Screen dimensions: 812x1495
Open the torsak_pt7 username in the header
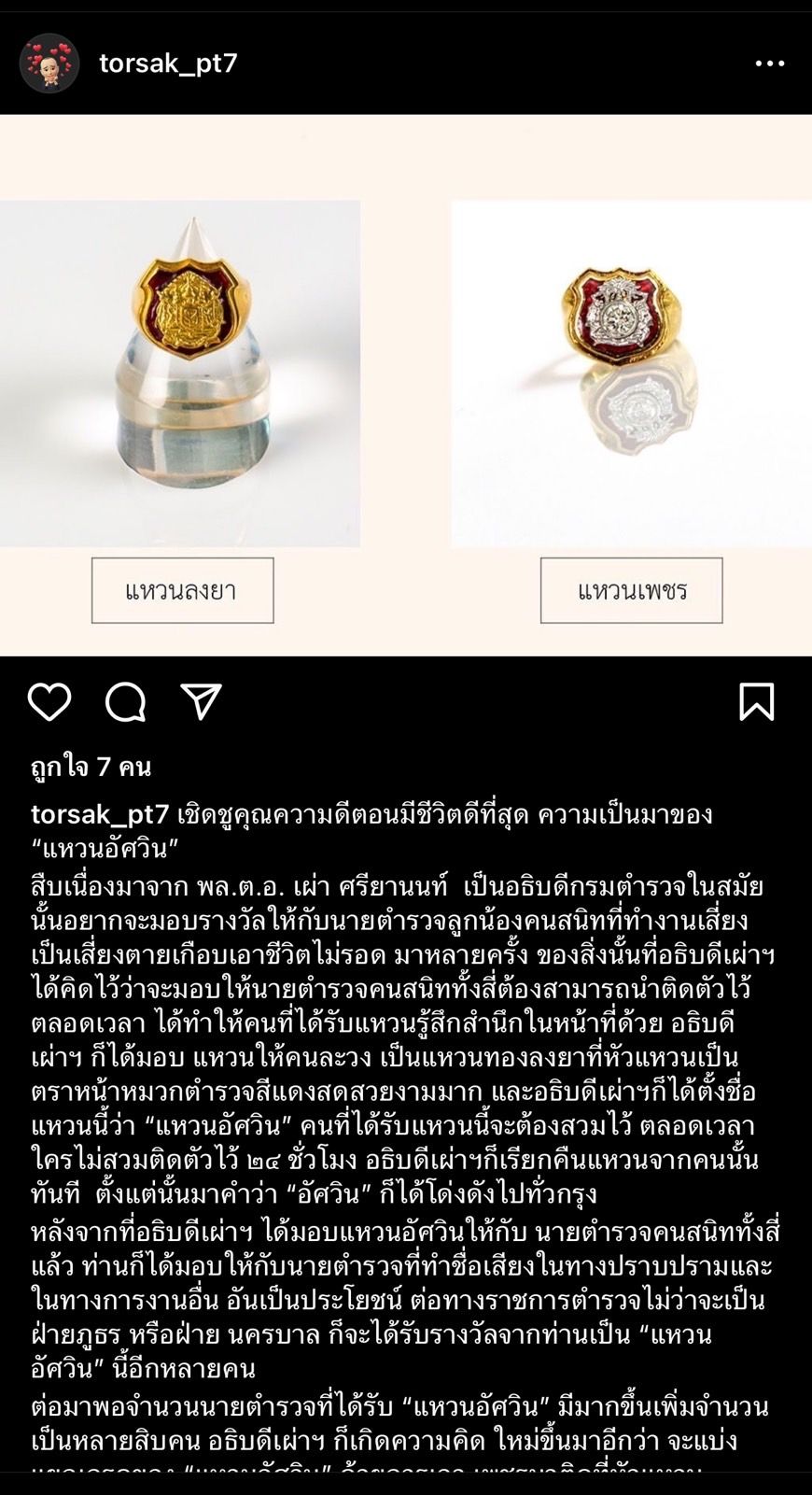169,63
